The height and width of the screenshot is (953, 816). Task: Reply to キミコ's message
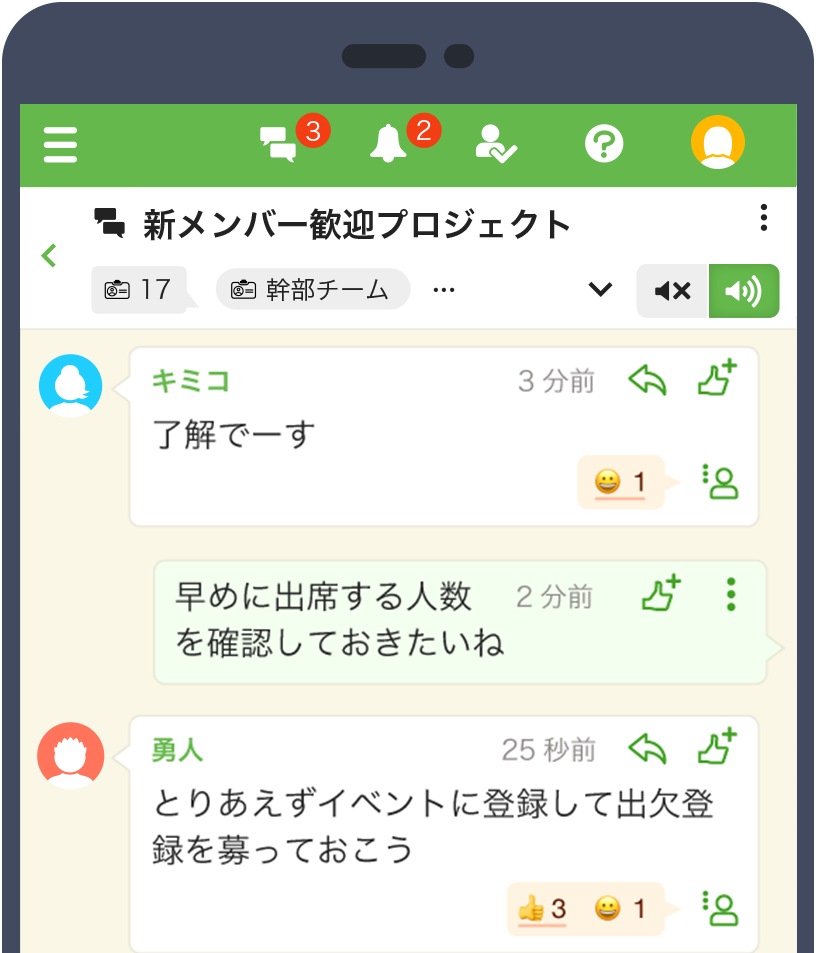click(647, 381)
